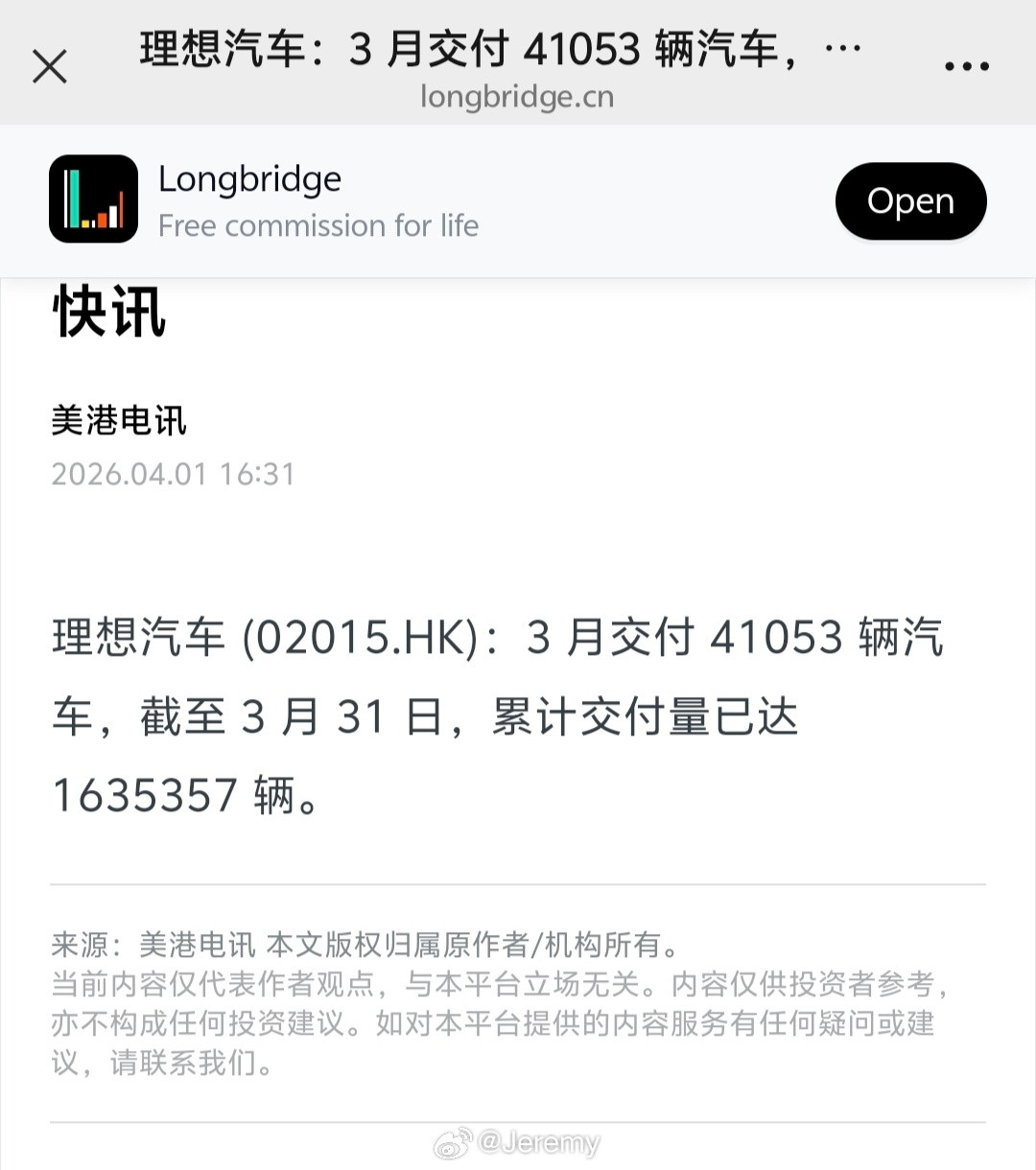Tap the timestamp 2026.04.01 16:31
This screenshot has width=1036, height=1170.
(176, 473)
